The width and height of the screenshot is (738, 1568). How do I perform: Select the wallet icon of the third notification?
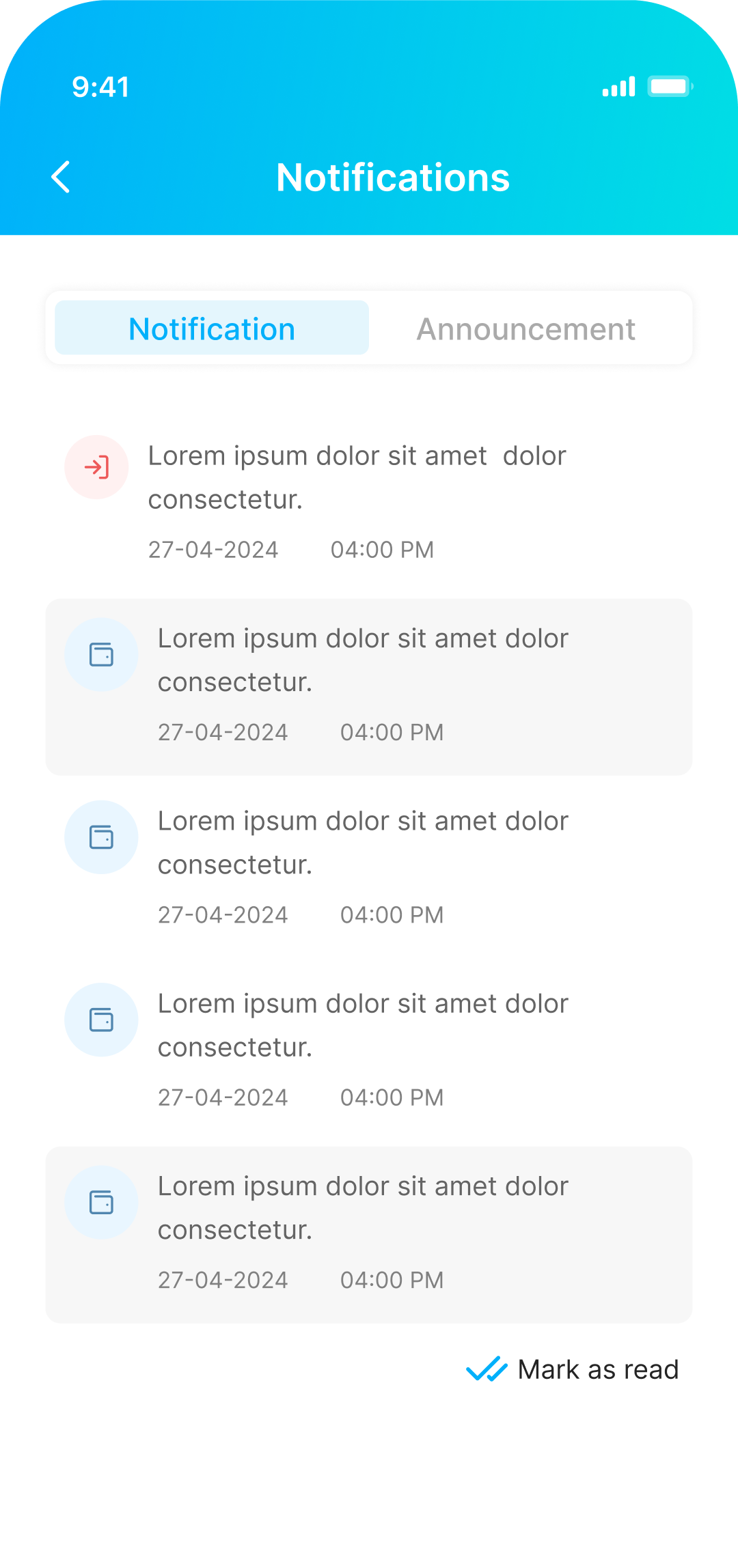click(x=100, y=837)
